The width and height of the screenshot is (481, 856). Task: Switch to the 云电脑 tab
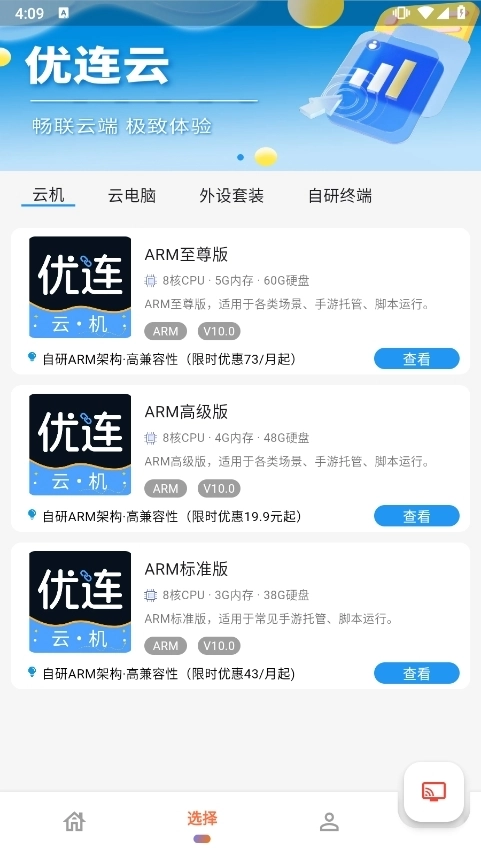coord(132,195)
